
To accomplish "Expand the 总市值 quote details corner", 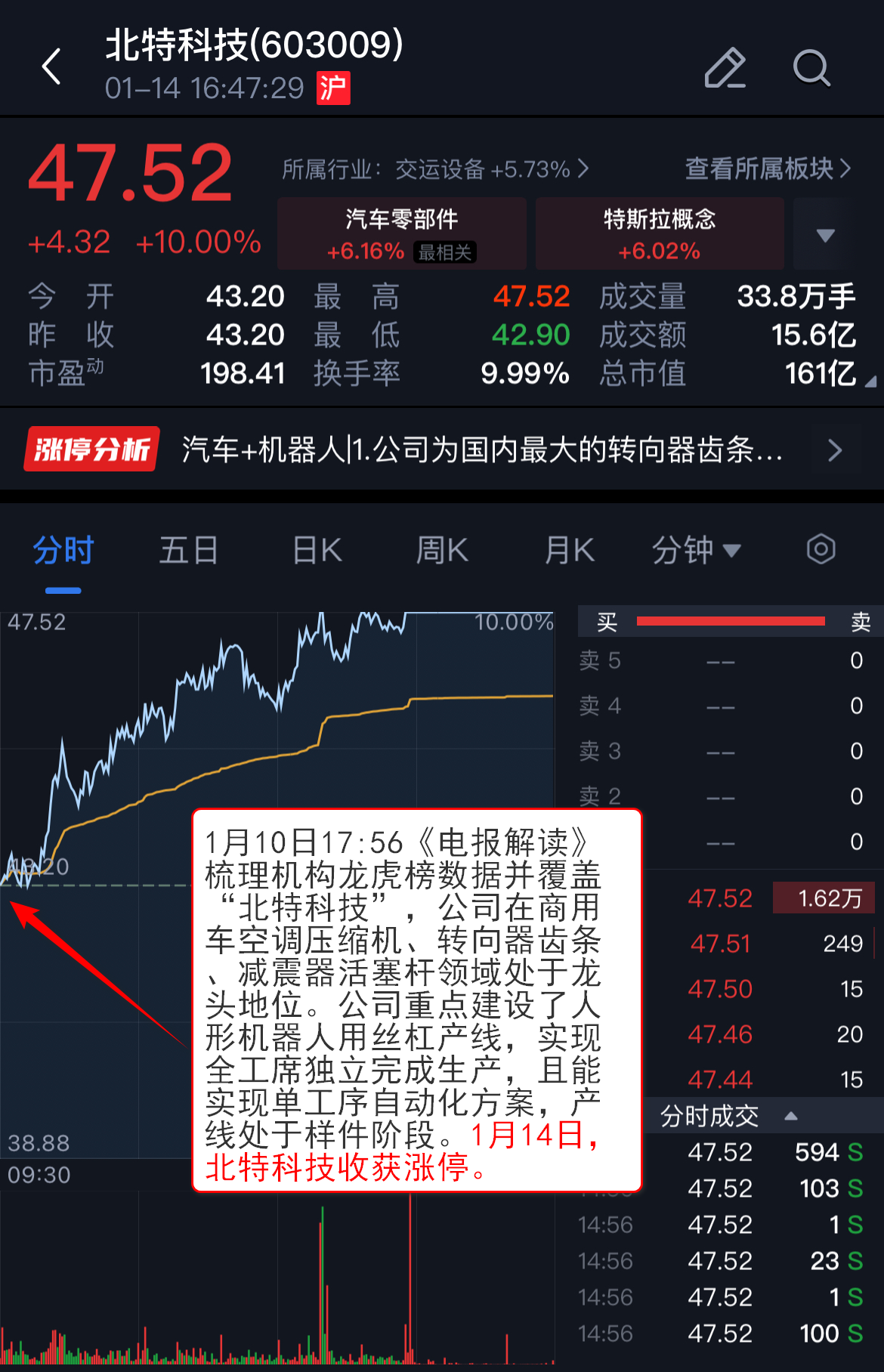I will tap(870, 382).
